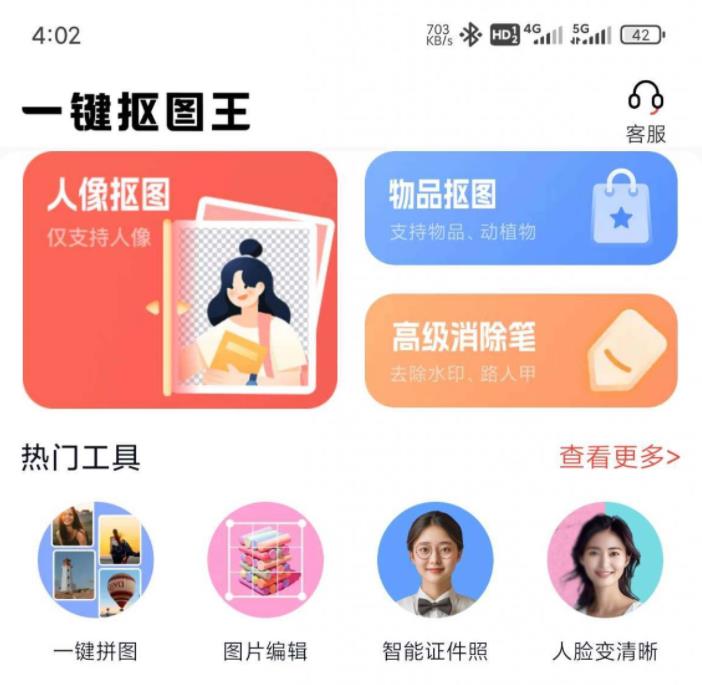Open the 物品抠图 object cutout card
This screenshot has width=702, height=685.
point(520,208)
